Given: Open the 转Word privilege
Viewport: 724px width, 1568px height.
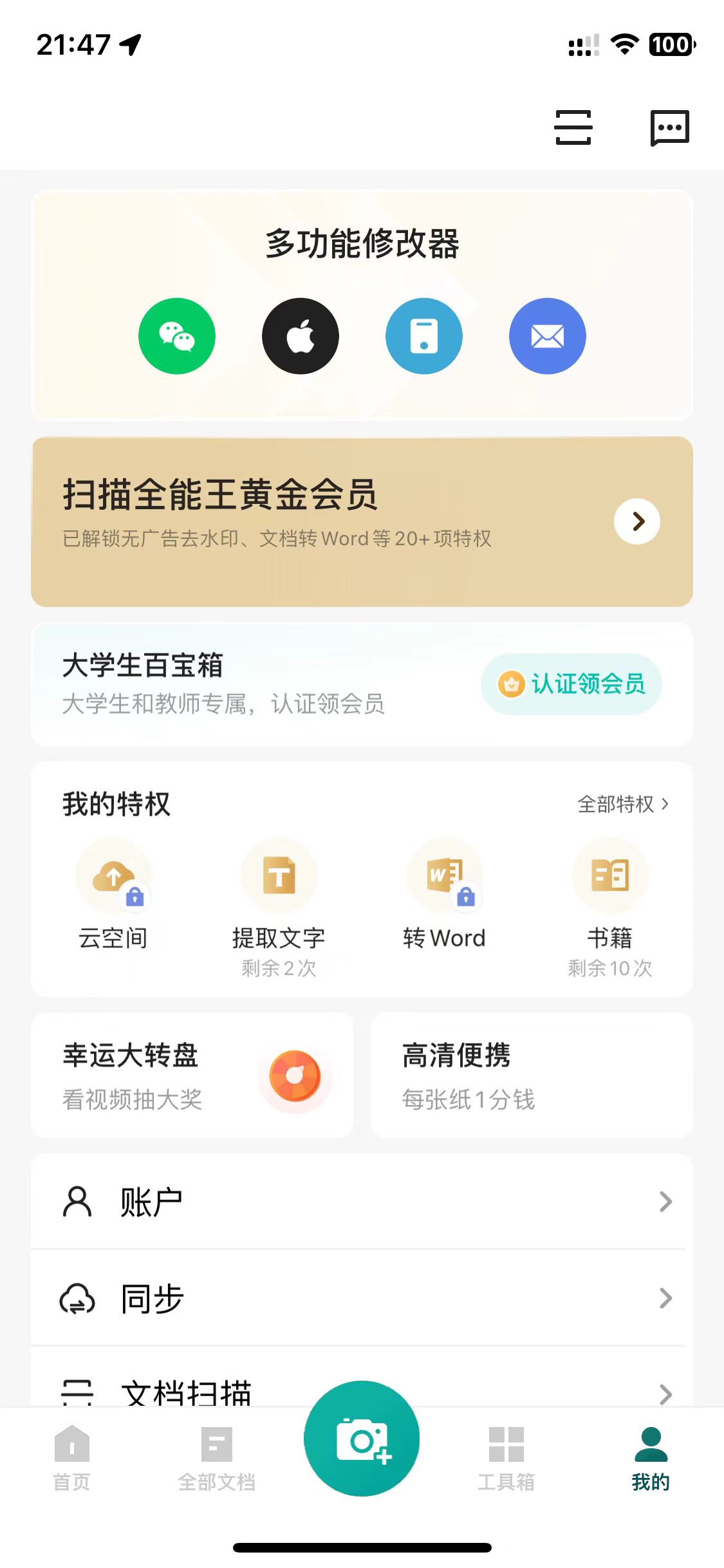Looking at the screenshot, I should (x=445, y=895).
